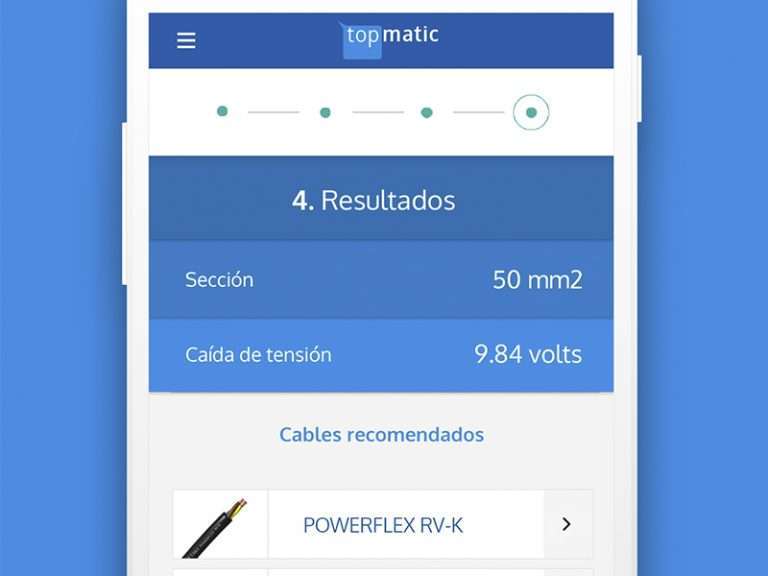Select the circled fourth step indicator
This screenshot has width=768, height=576.
tap(531, 112)
